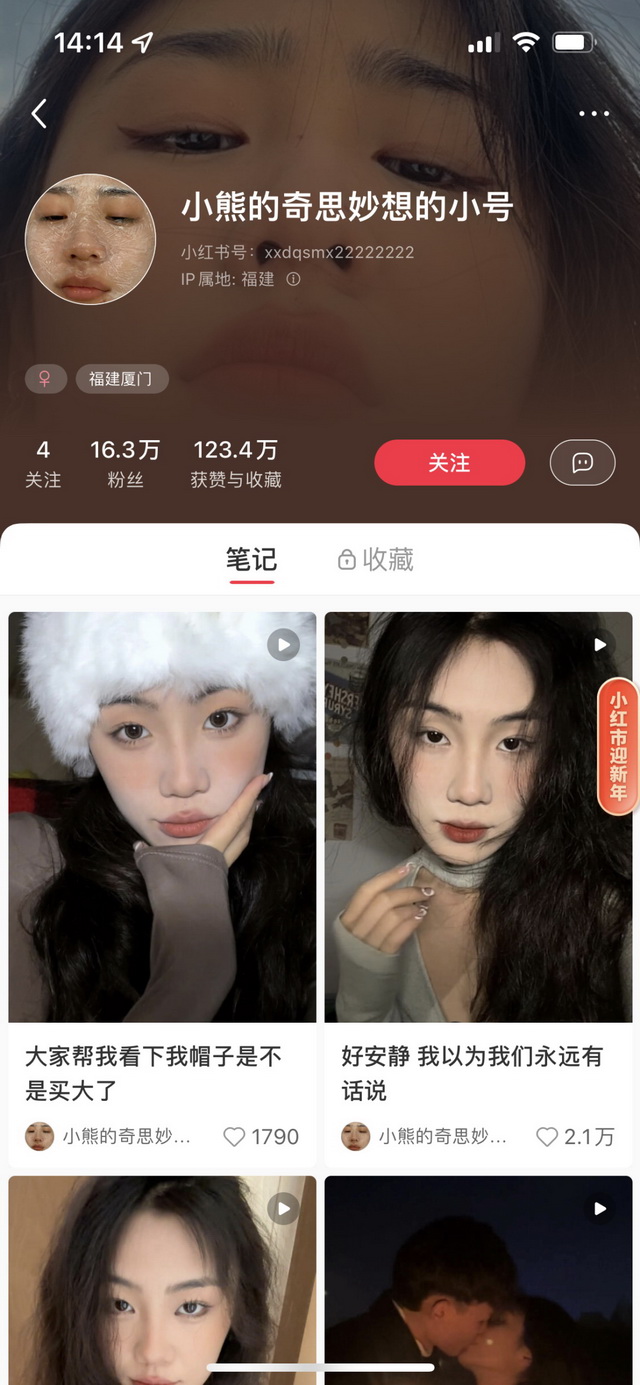
Task: Tap the 福建厦门 location chip
Action: pyautogui.click(x=122, y=379)
